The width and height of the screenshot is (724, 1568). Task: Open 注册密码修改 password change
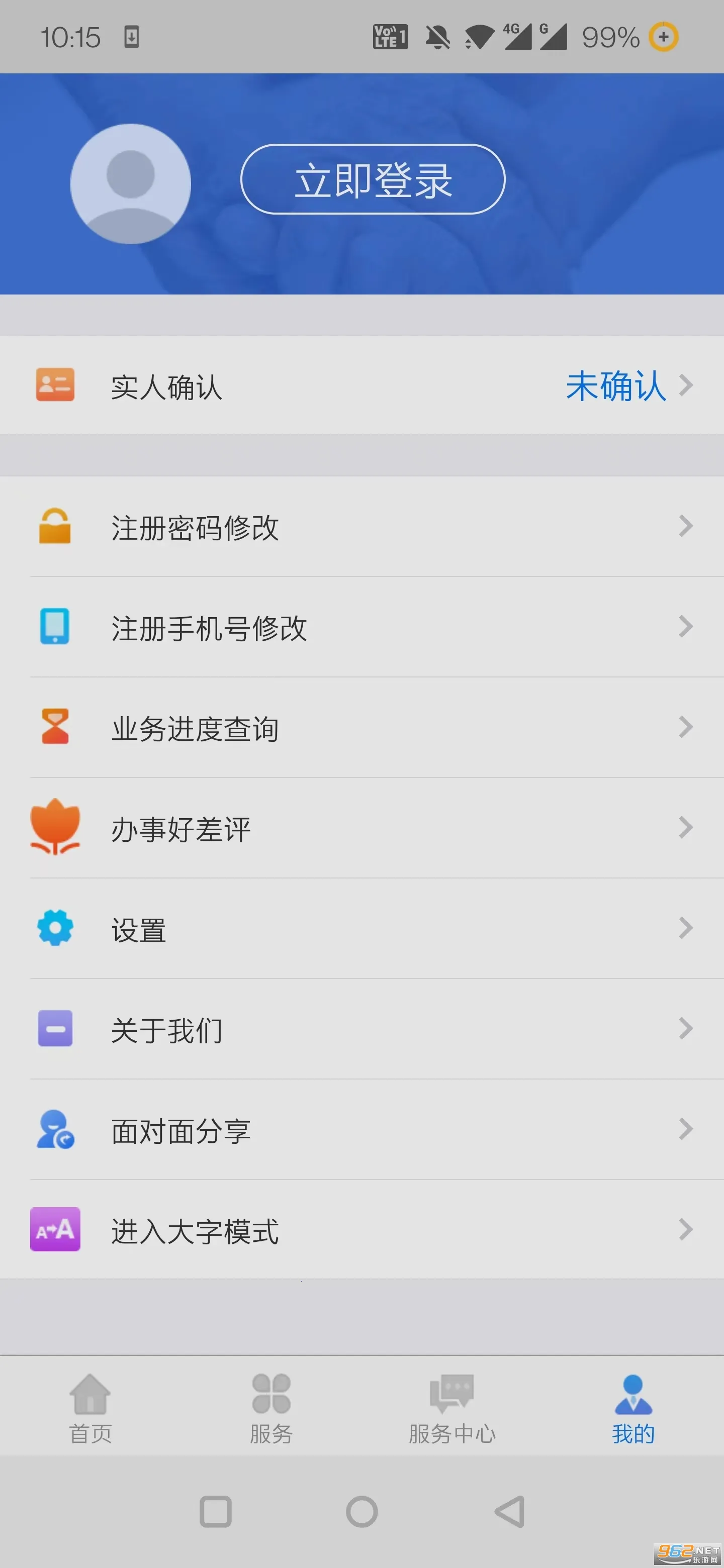(361, 527)
